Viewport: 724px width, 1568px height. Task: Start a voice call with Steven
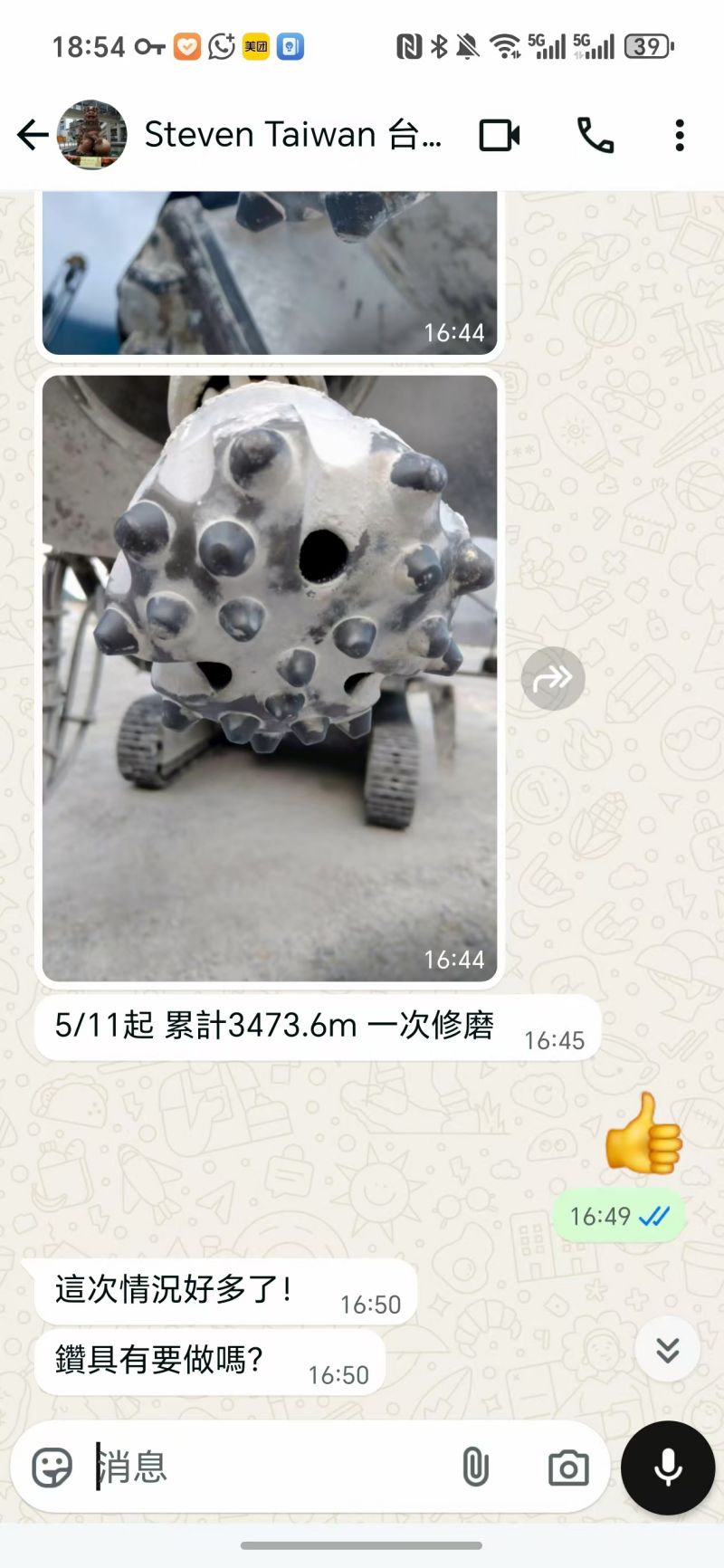click(x=595, y=136)
